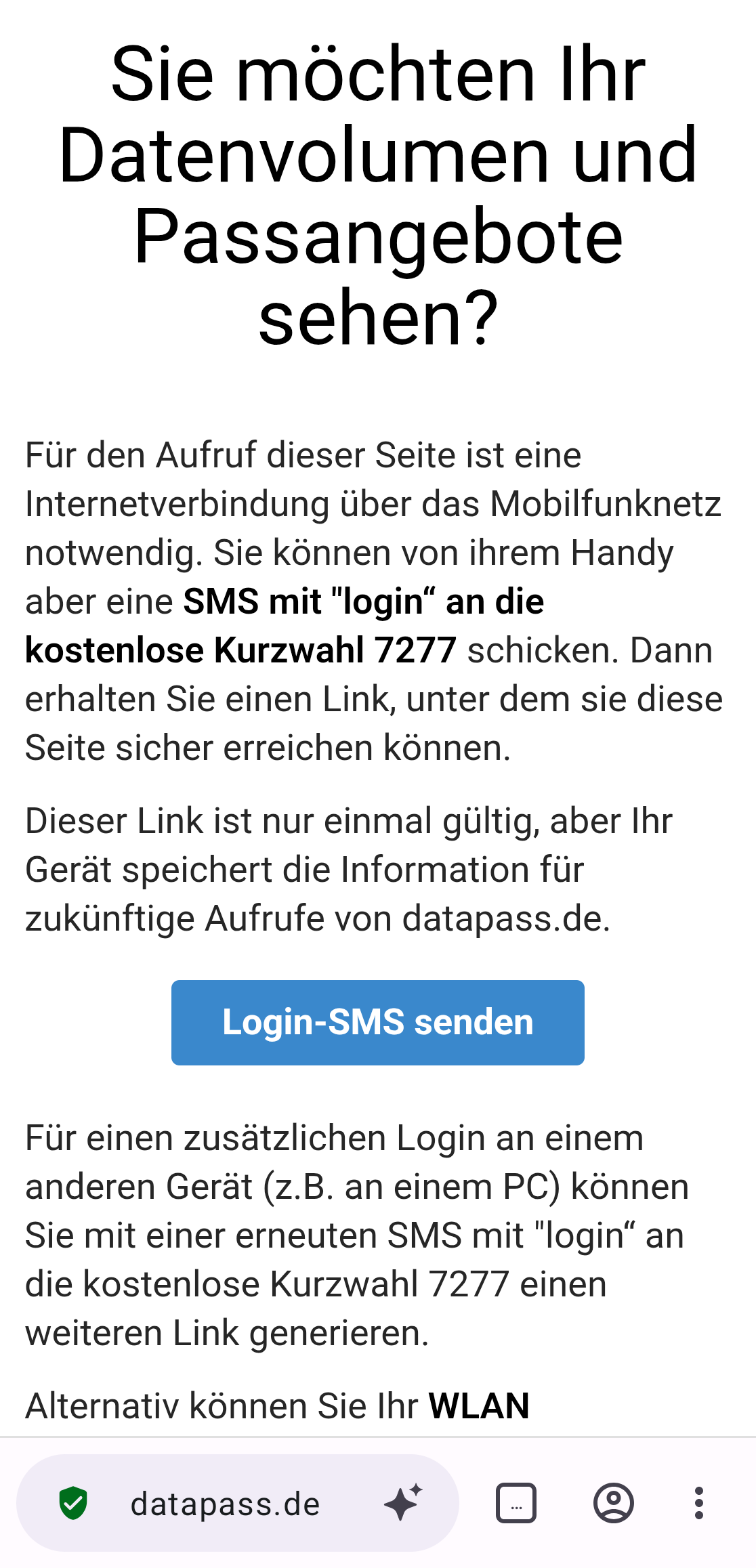The width and height of the screenshot is (756, 1568).
Task: Open the browser profile account icon
Action: point(613,1503)
